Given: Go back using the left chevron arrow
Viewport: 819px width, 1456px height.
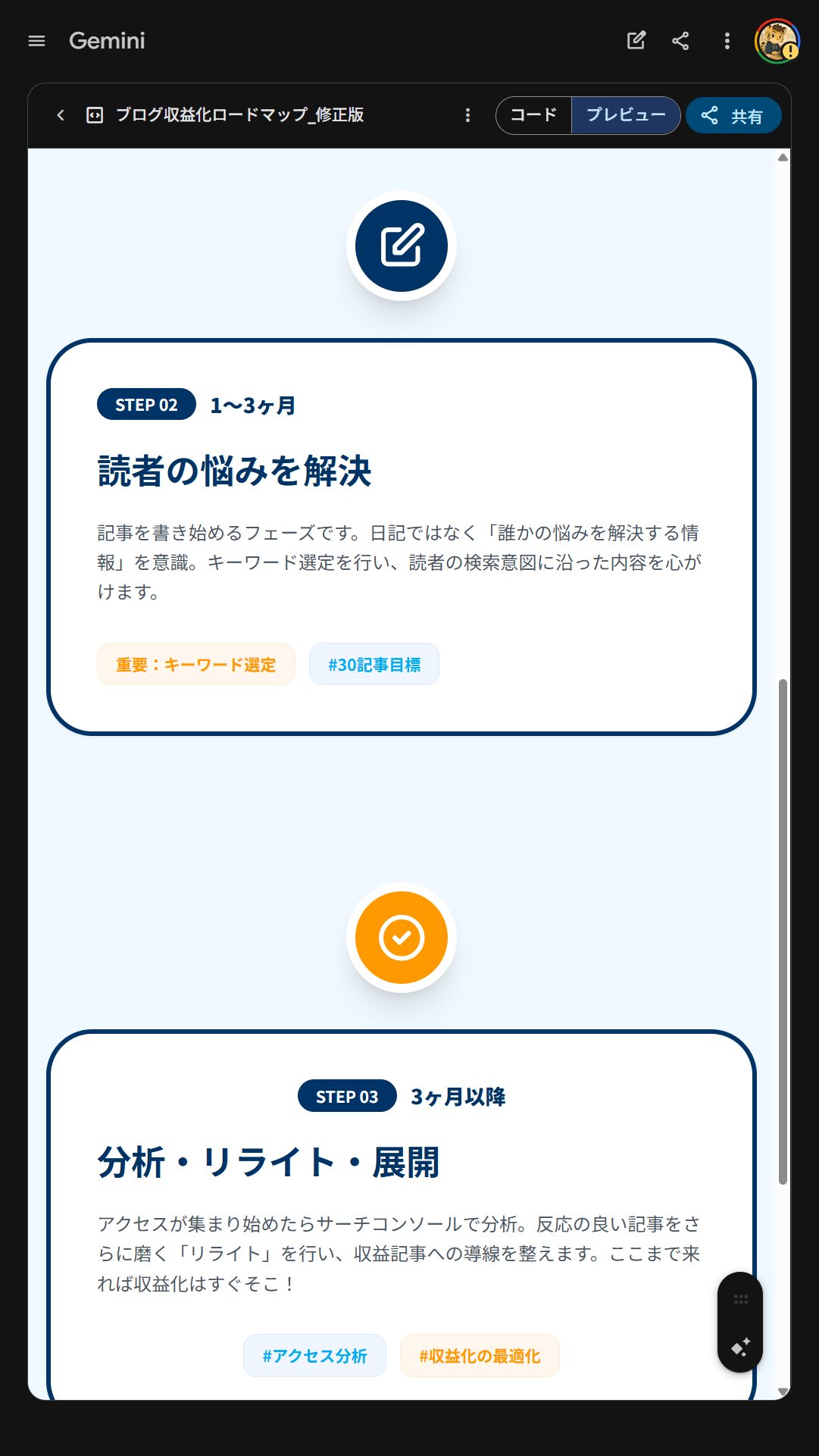Looking at the screenshot, I should [61, 115].
